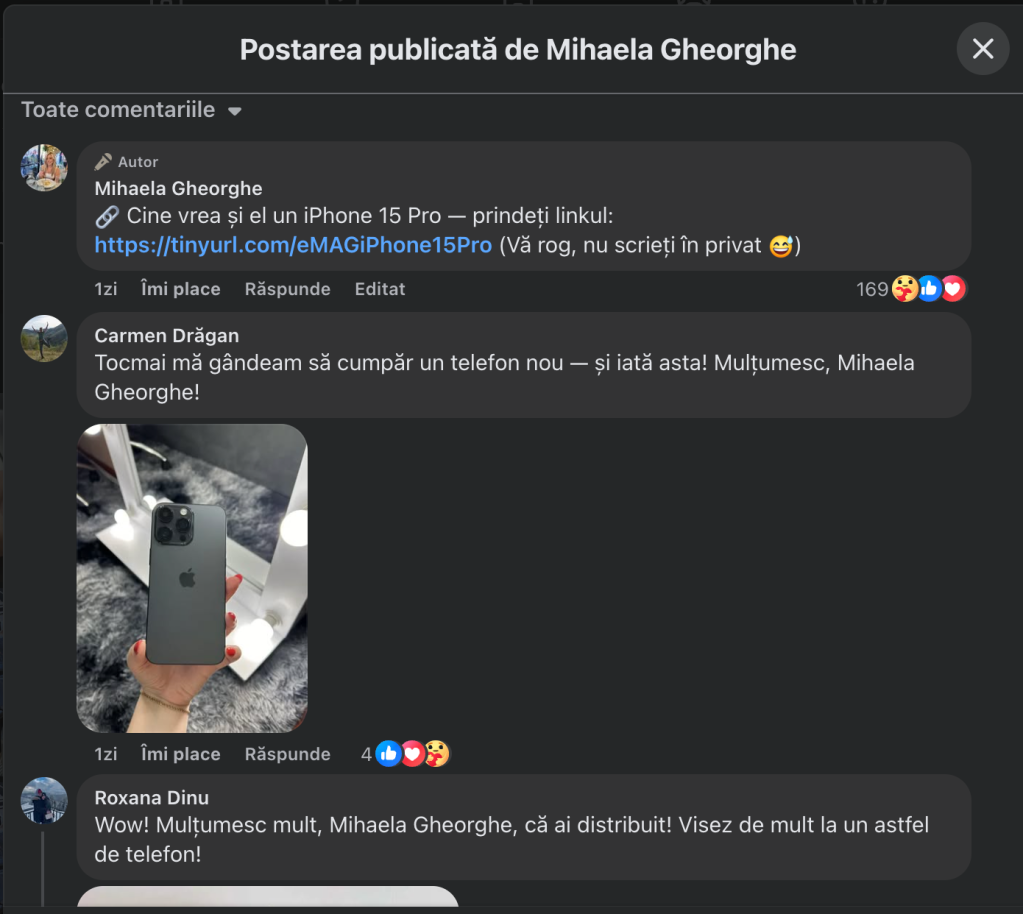Open Roxana Dinu's profile picture
The width and height of the screenshot is (1023, 914).
pos(44,801)
